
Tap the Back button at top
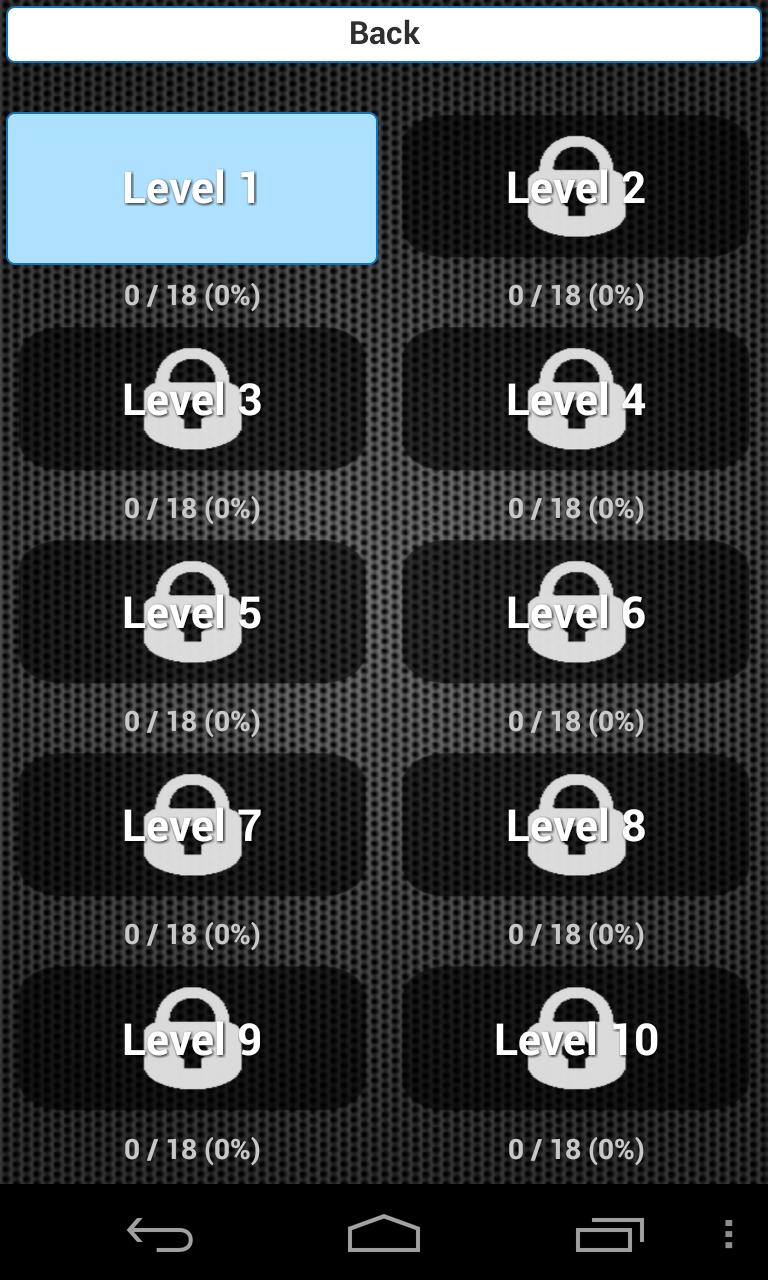coord(384,34)
